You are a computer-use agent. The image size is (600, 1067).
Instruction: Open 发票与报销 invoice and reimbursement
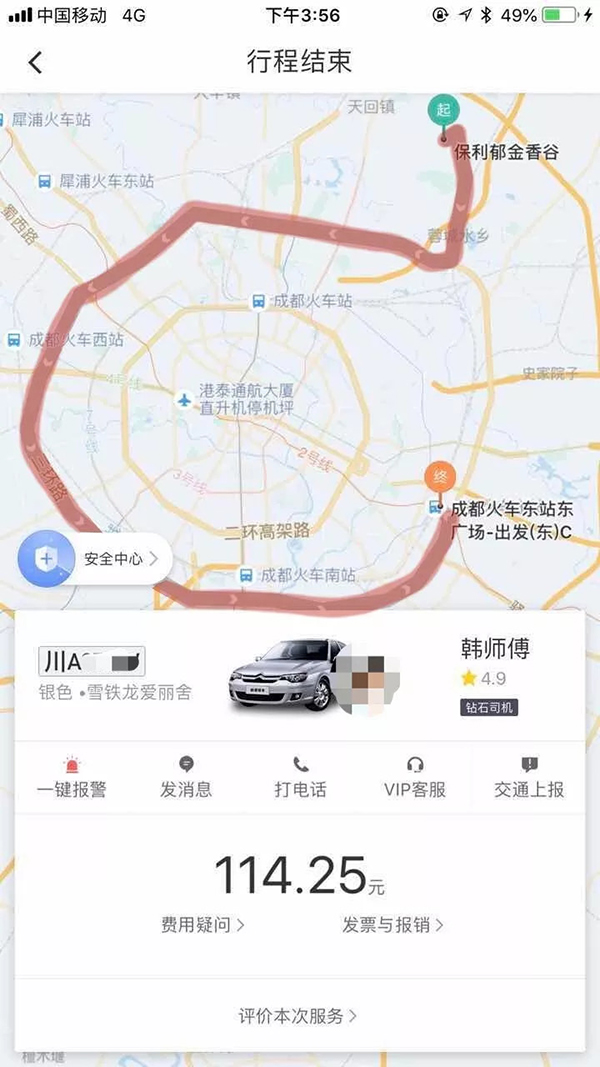pyautogui.click(x=393, y=925)
